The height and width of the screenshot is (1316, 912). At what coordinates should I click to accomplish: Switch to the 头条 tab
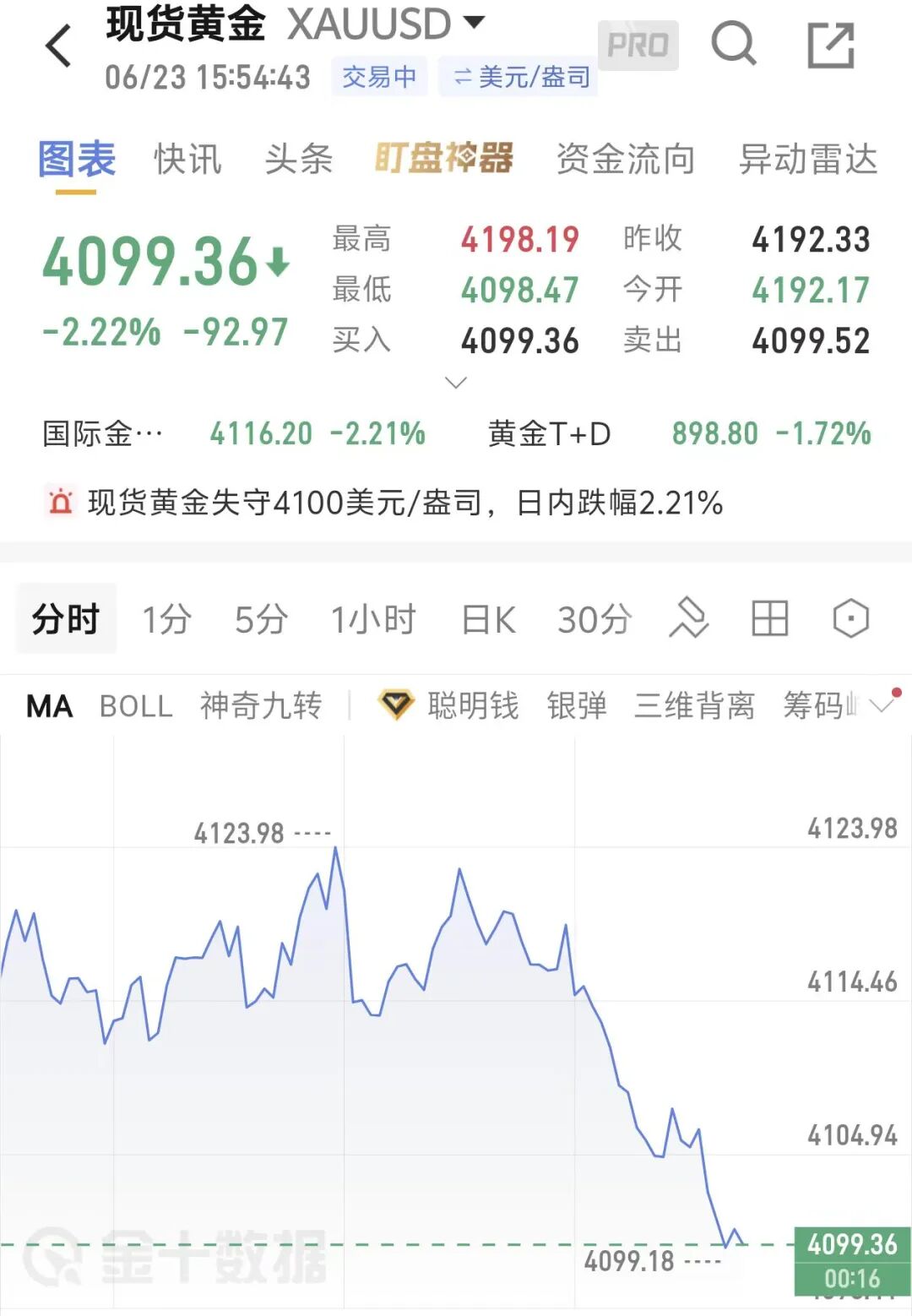[298, 159]
